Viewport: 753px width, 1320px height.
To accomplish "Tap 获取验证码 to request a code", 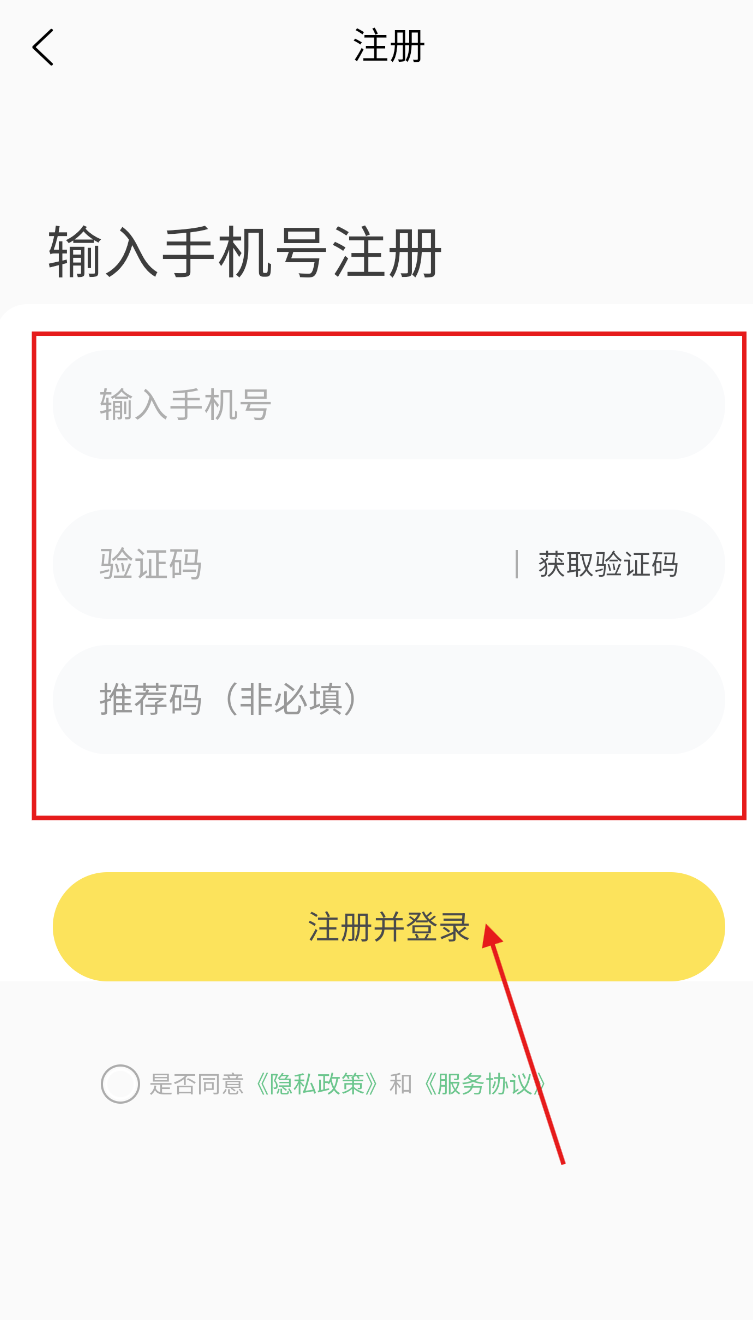I will pos(608,564).
